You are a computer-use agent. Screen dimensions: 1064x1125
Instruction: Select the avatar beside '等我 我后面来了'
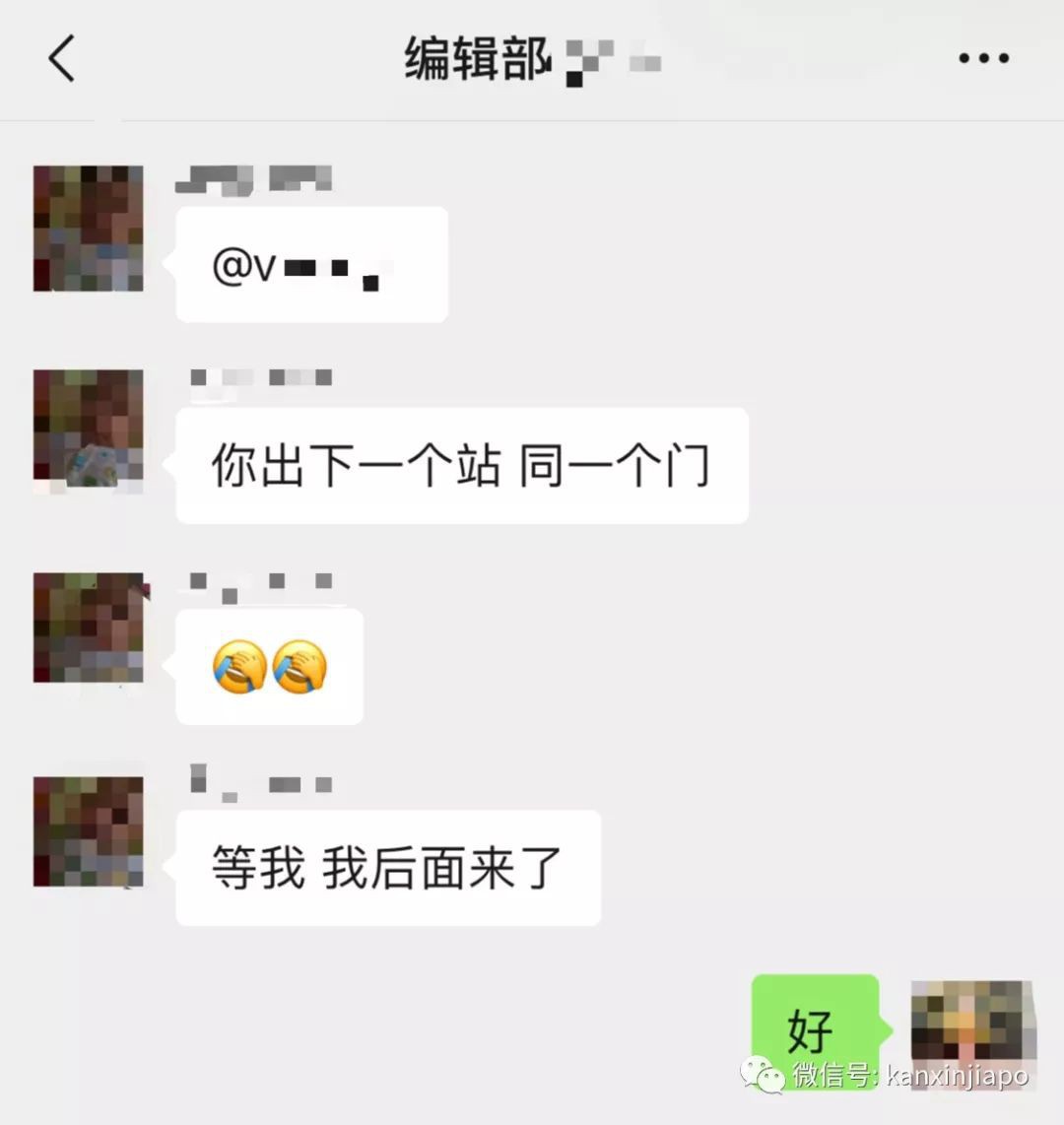coord(88,833)
